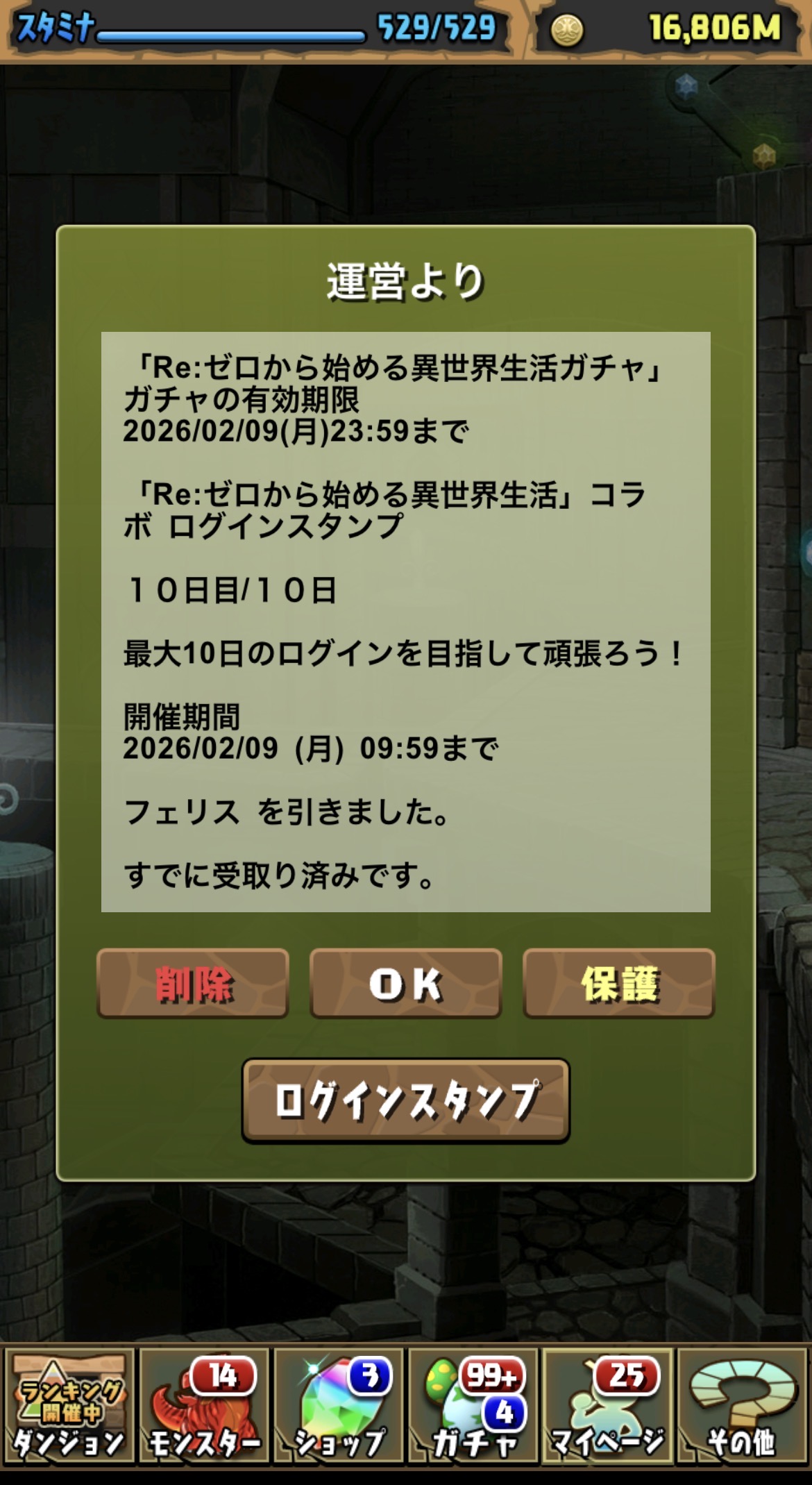Delete this message with 削除 button
The height and width of the screenshot is (1485, 812).
(x=193, y=983)
